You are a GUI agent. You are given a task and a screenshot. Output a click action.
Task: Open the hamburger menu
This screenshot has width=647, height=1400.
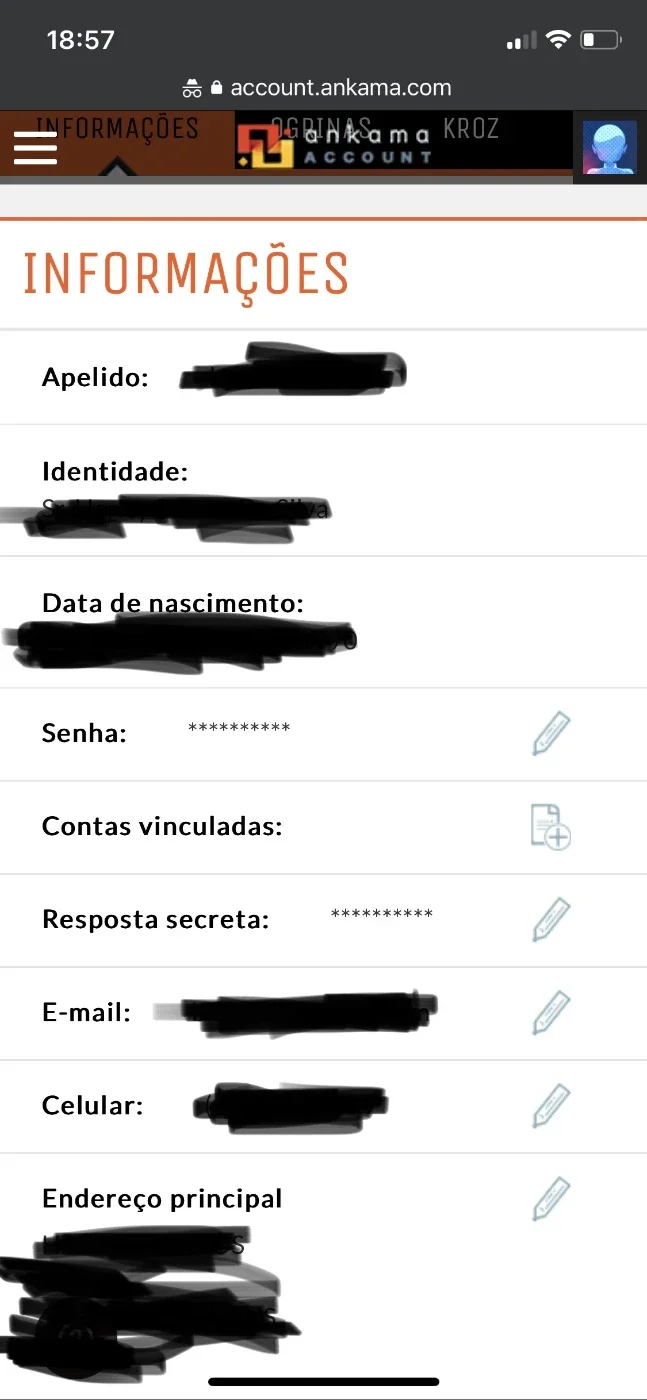point(35,148)
